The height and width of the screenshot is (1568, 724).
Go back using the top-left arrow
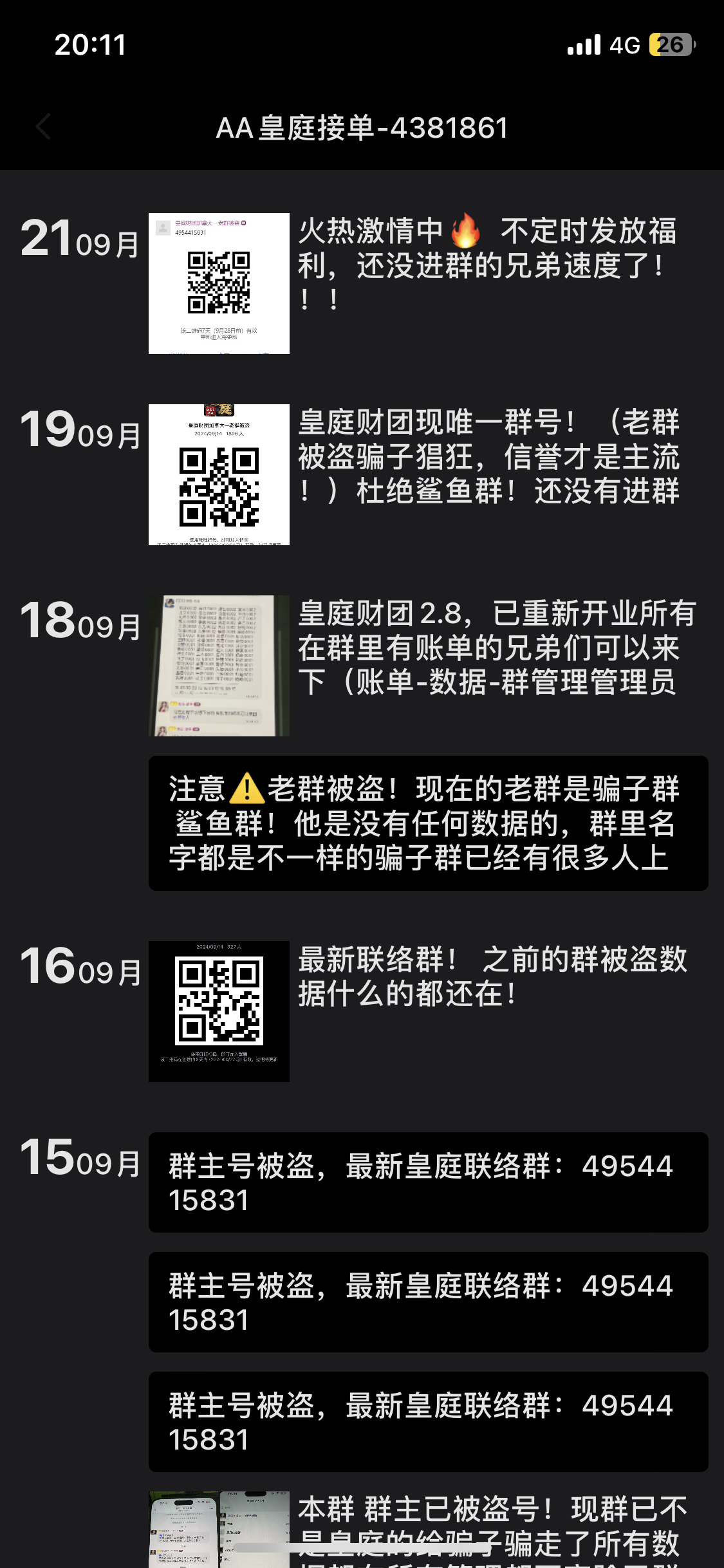click(43, 127)
